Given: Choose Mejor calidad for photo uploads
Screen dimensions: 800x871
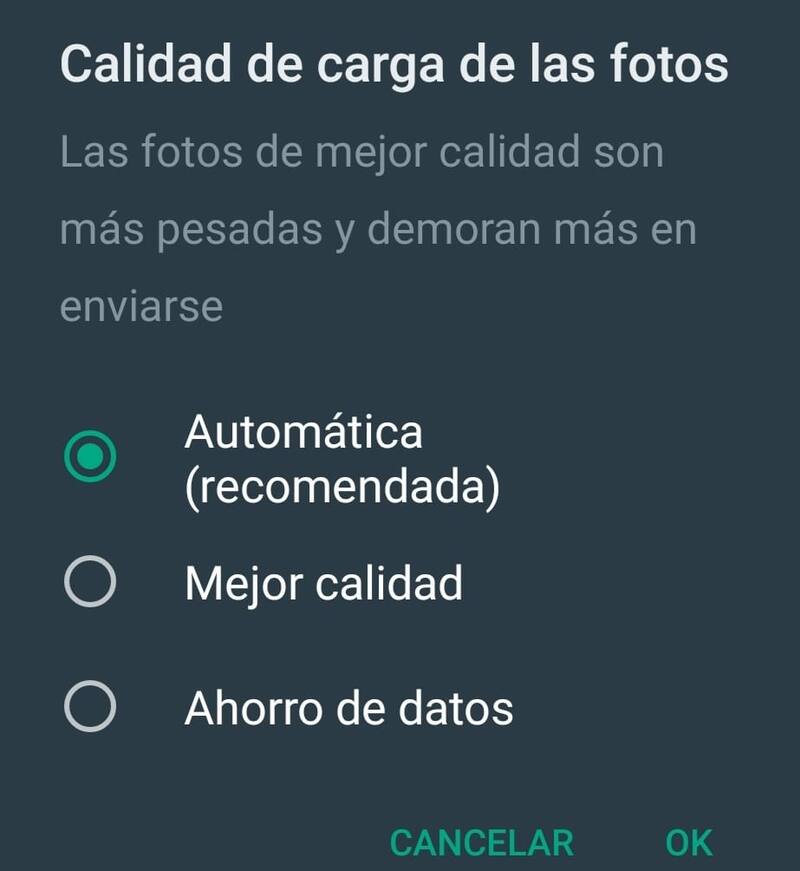Looking at the screenshot, I should click(90, 582).
